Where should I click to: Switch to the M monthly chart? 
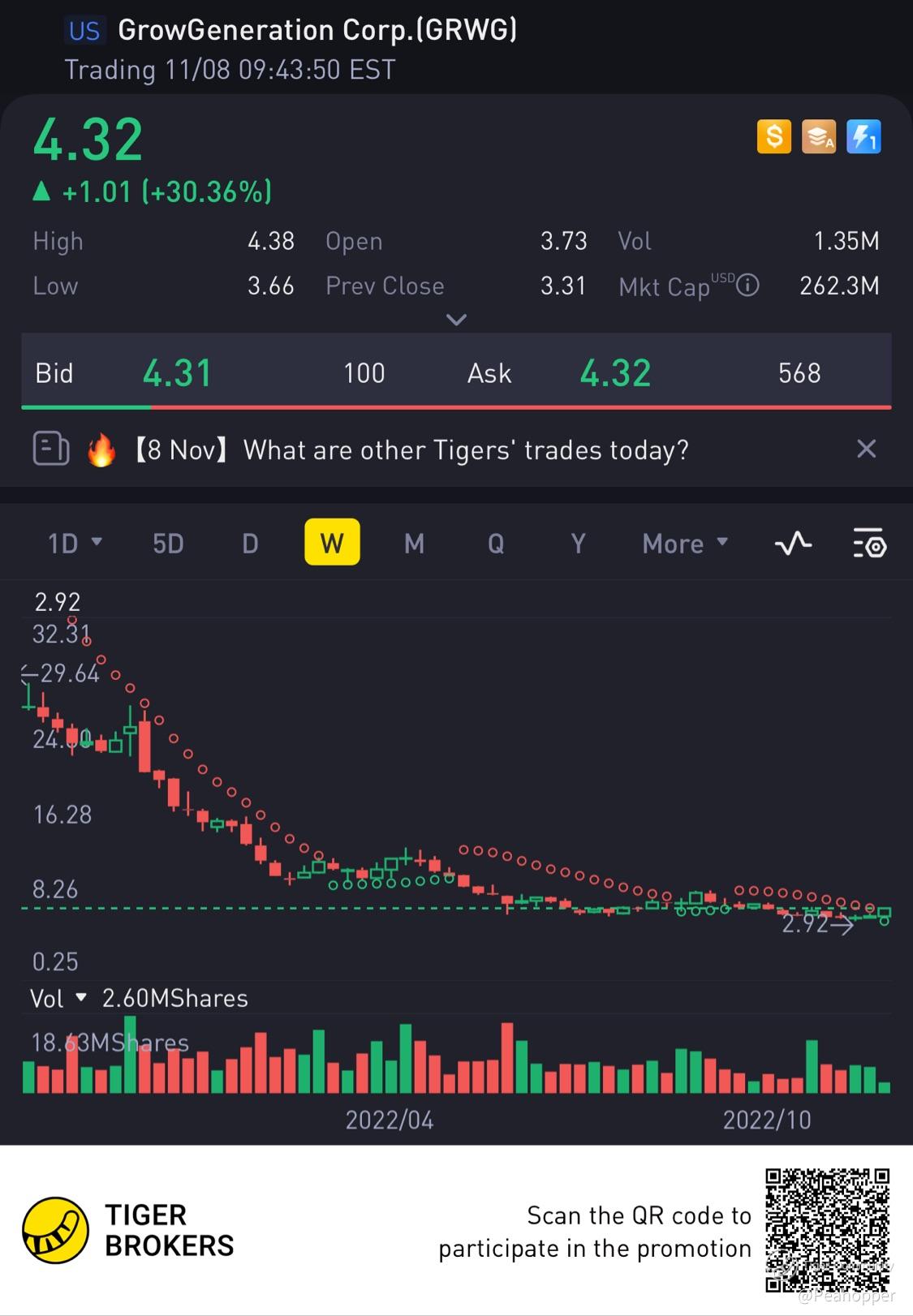coord(414,543)
